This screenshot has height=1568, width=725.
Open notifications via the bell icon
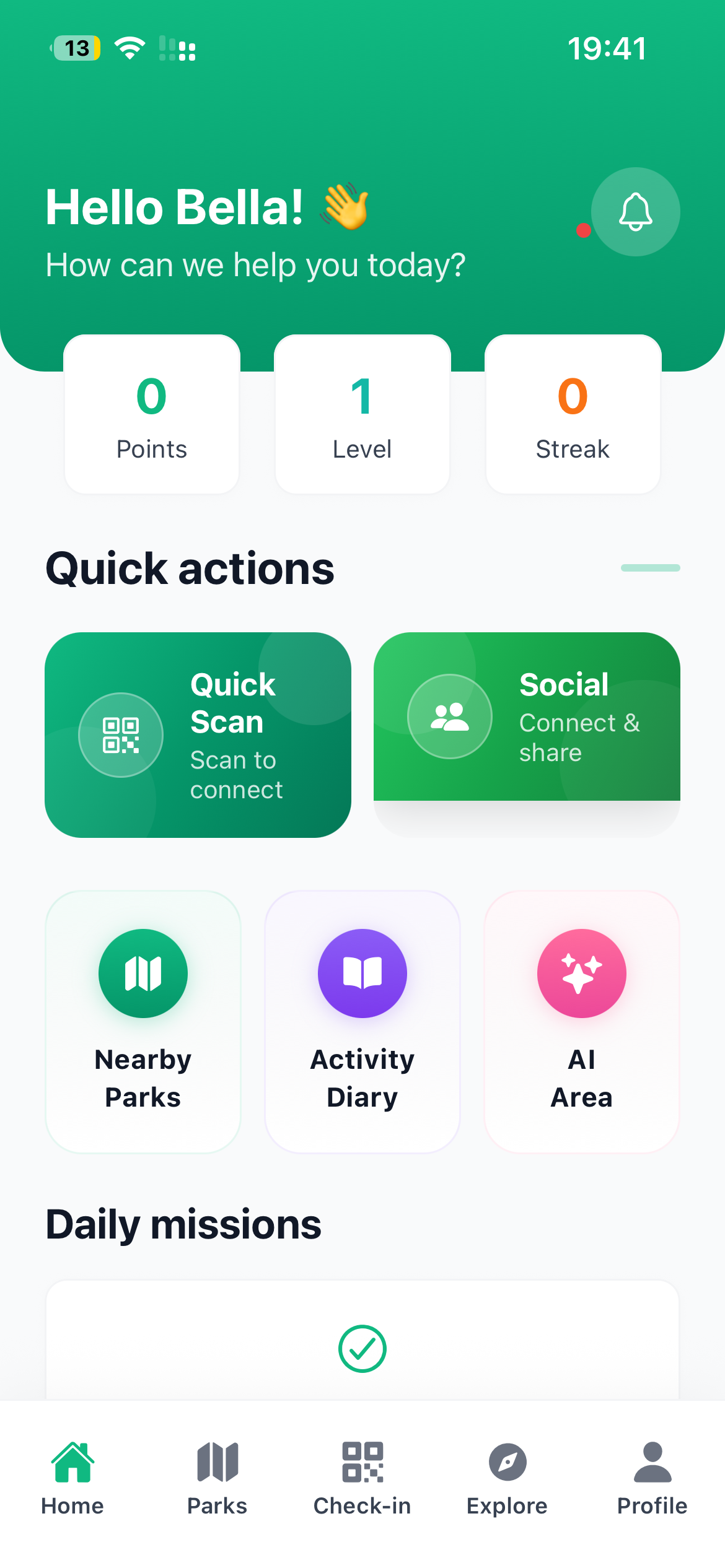tap(635, 212)
